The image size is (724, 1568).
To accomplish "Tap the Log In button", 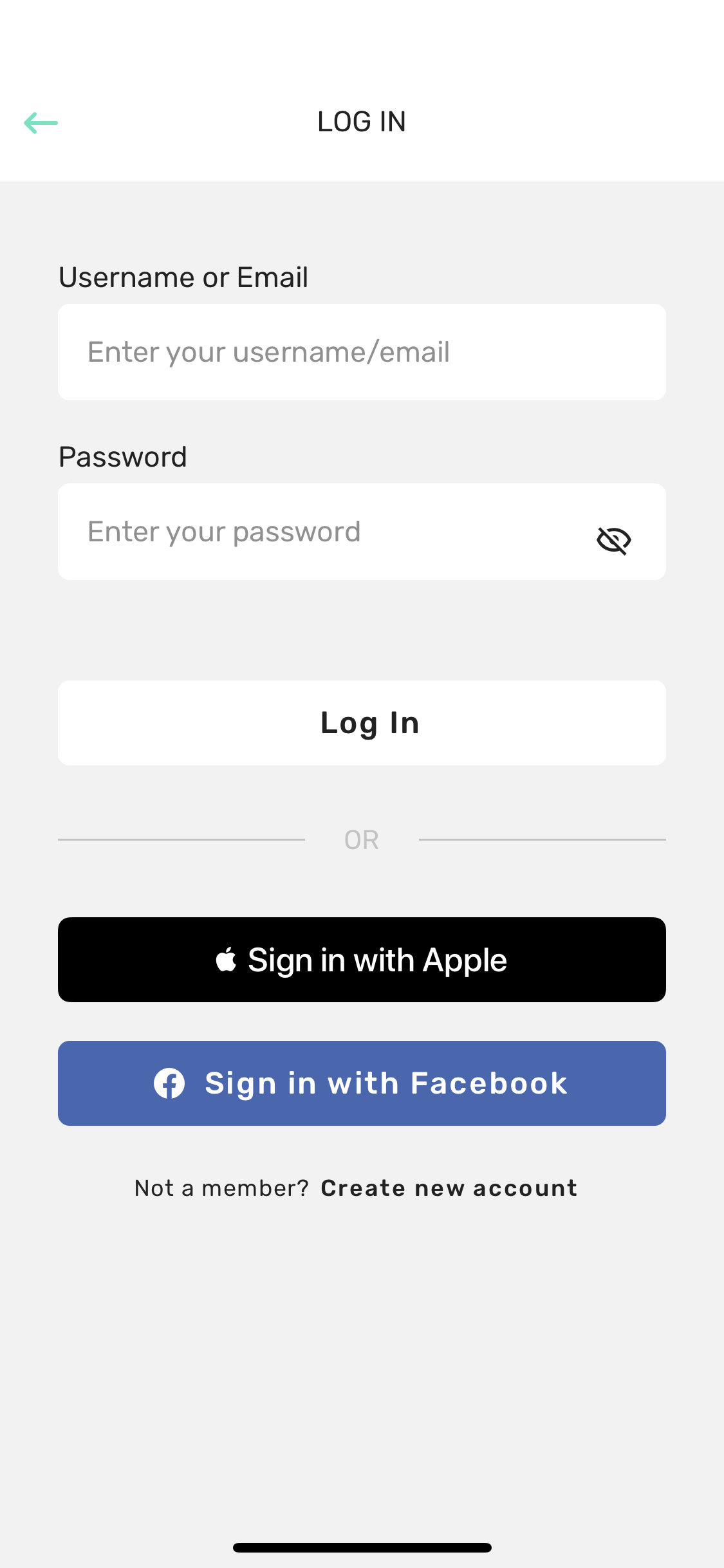I will [x=362, y=723].
